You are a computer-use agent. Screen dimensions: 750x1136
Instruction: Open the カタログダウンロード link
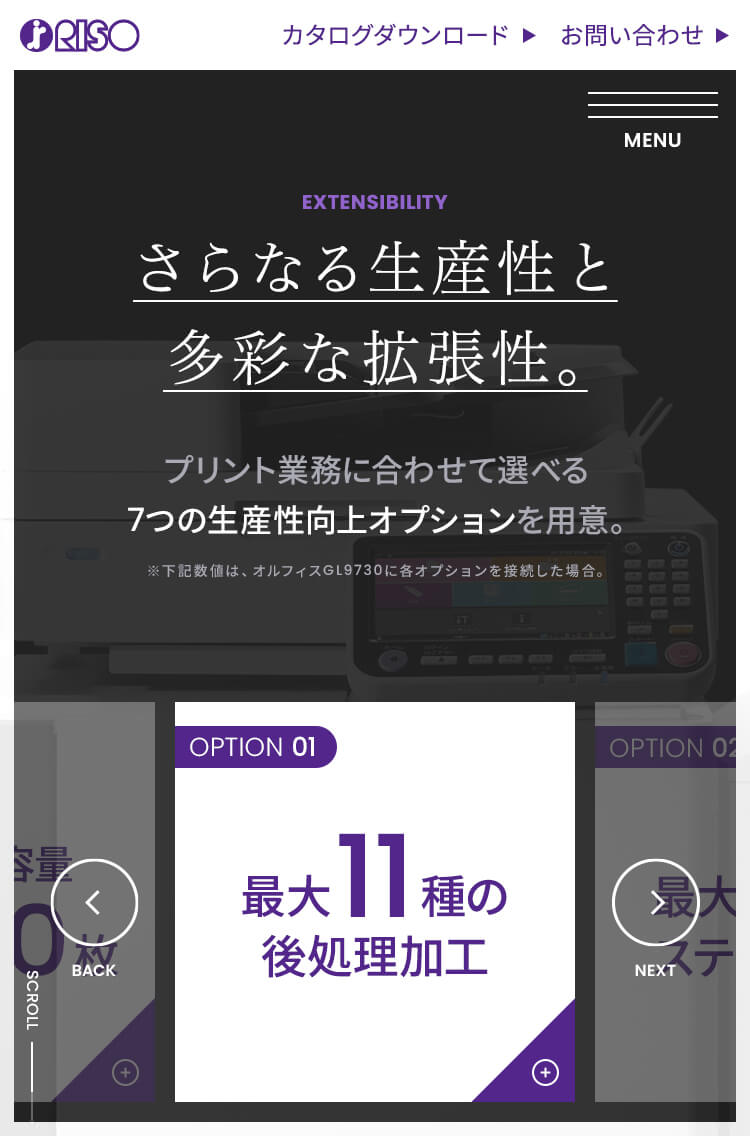pos(408,36)
